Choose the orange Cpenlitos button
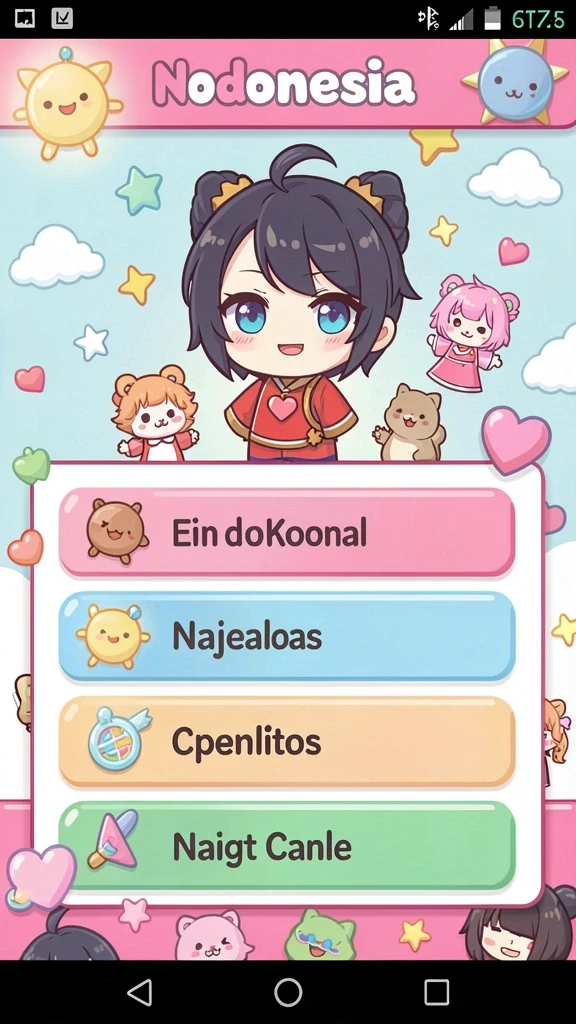Screen dimensions: 576x1024 [x=287, y=741]
